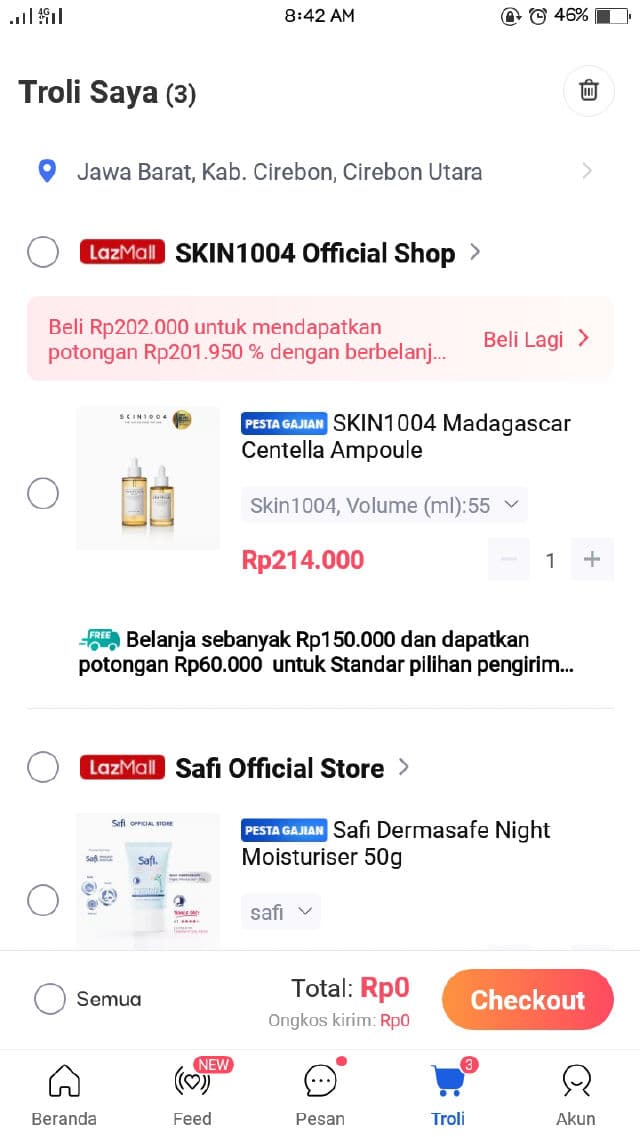Expand the safi variant dropdown

click(280, 912)
